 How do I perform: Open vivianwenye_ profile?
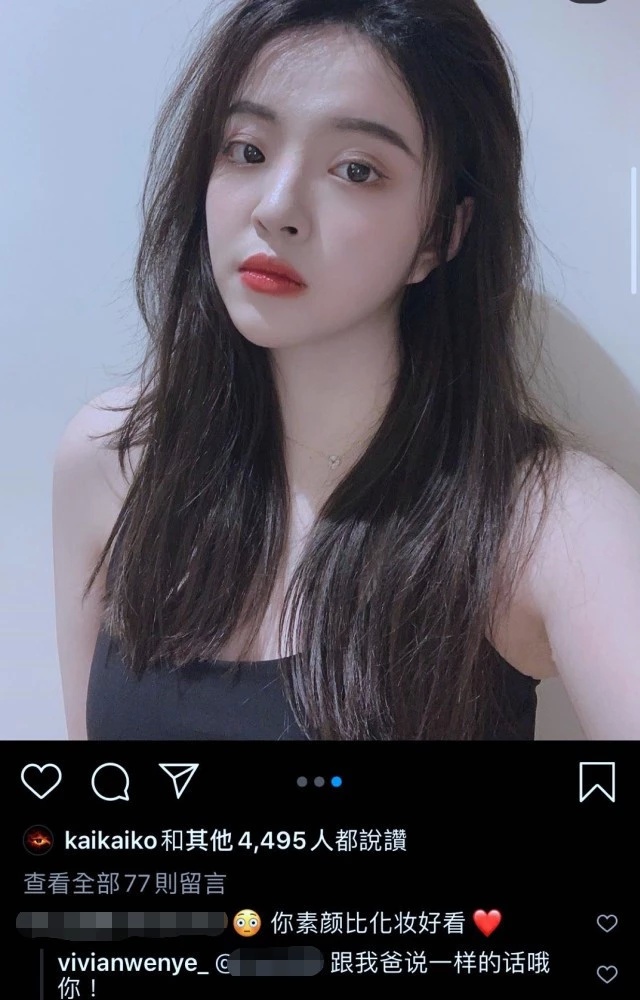pos(119,964)
